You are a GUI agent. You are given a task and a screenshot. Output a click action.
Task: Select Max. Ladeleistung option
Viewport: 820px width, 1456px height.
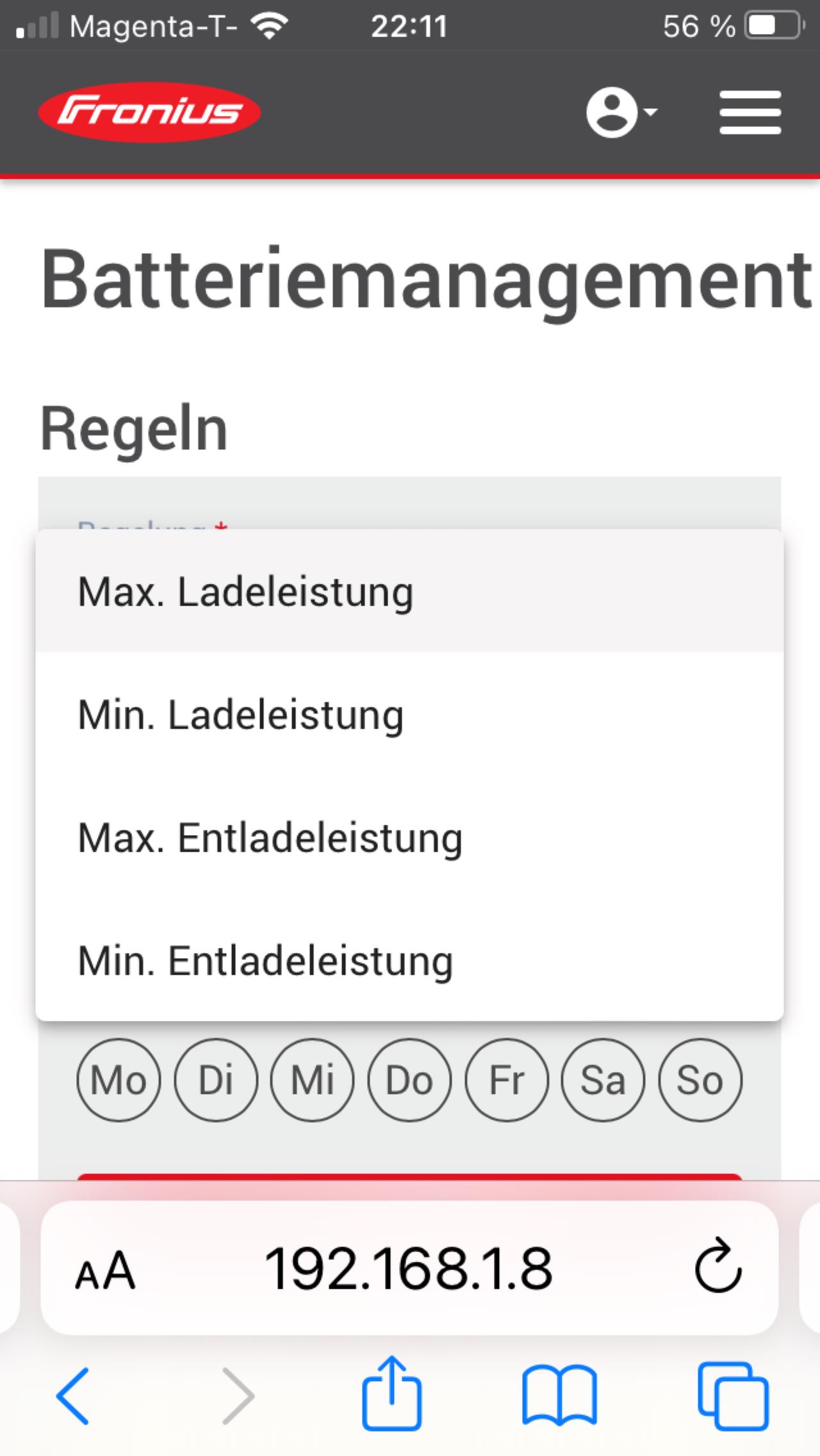409,591
